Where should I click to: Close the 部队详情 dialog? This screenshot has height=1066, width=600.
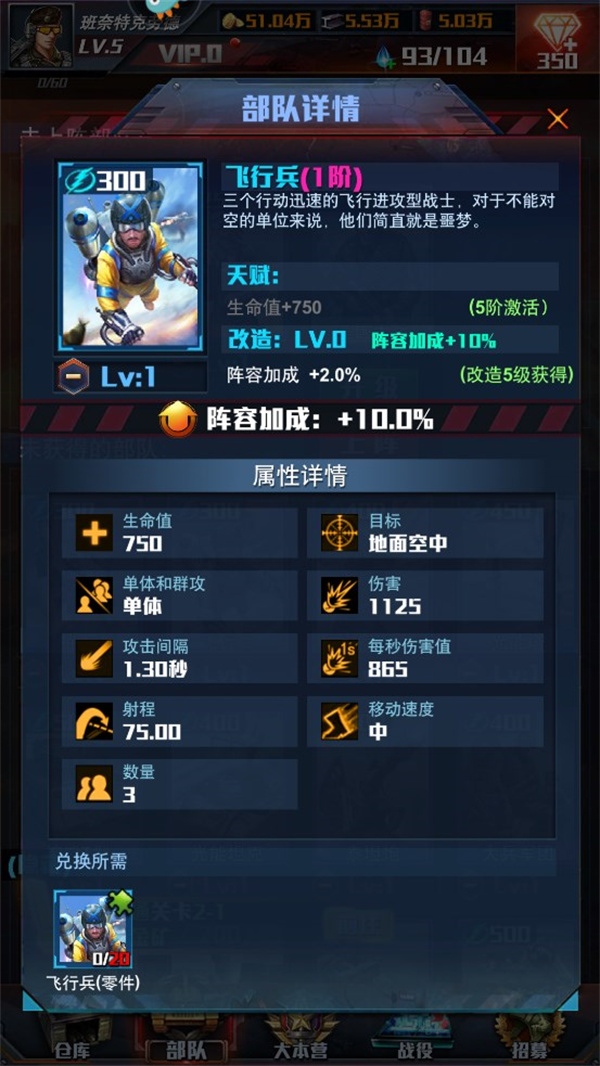557,119
